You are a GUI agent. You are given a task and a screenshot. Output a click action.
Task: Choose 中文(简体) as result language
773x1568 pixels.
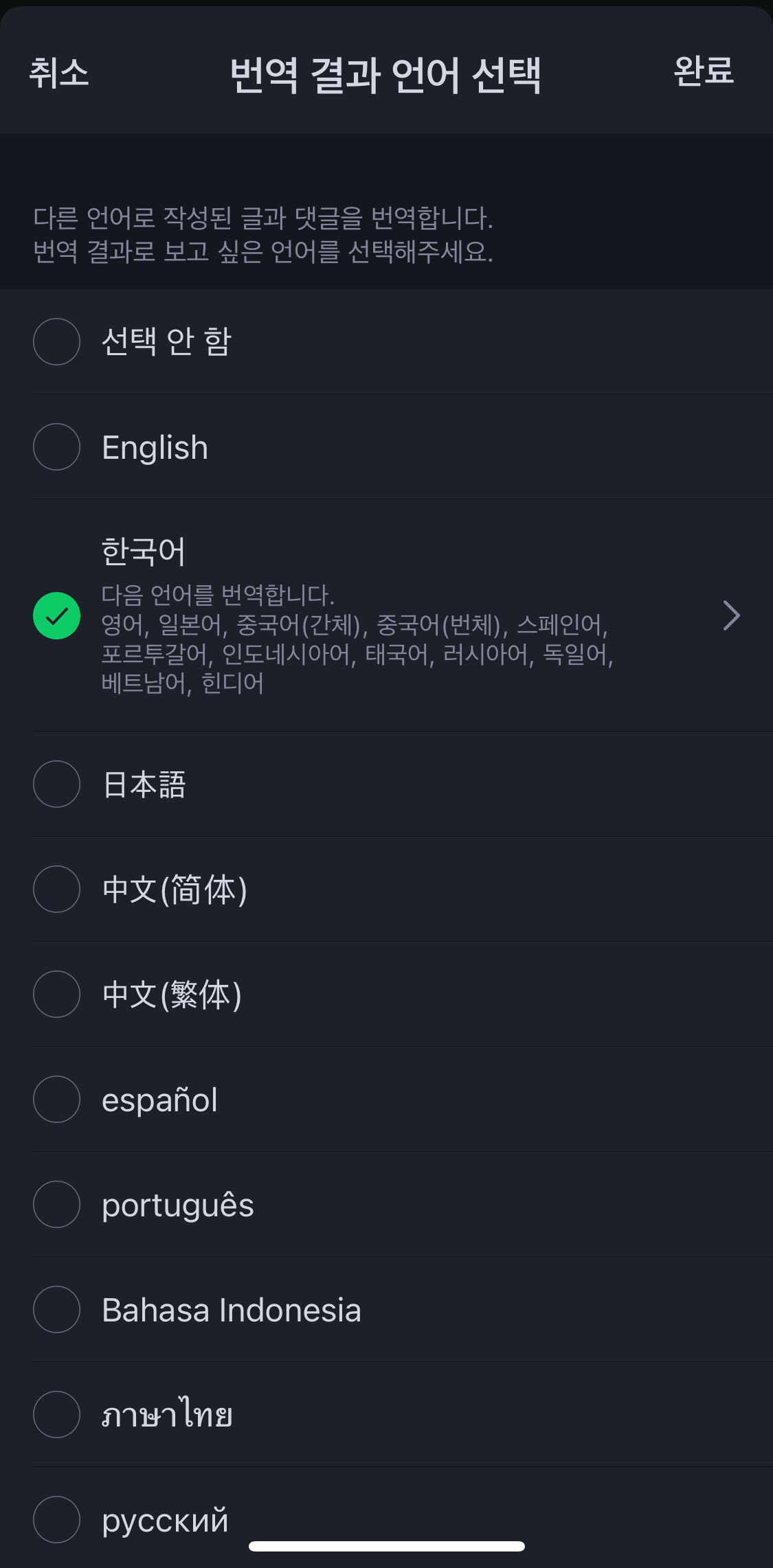[x=57, y=889]
